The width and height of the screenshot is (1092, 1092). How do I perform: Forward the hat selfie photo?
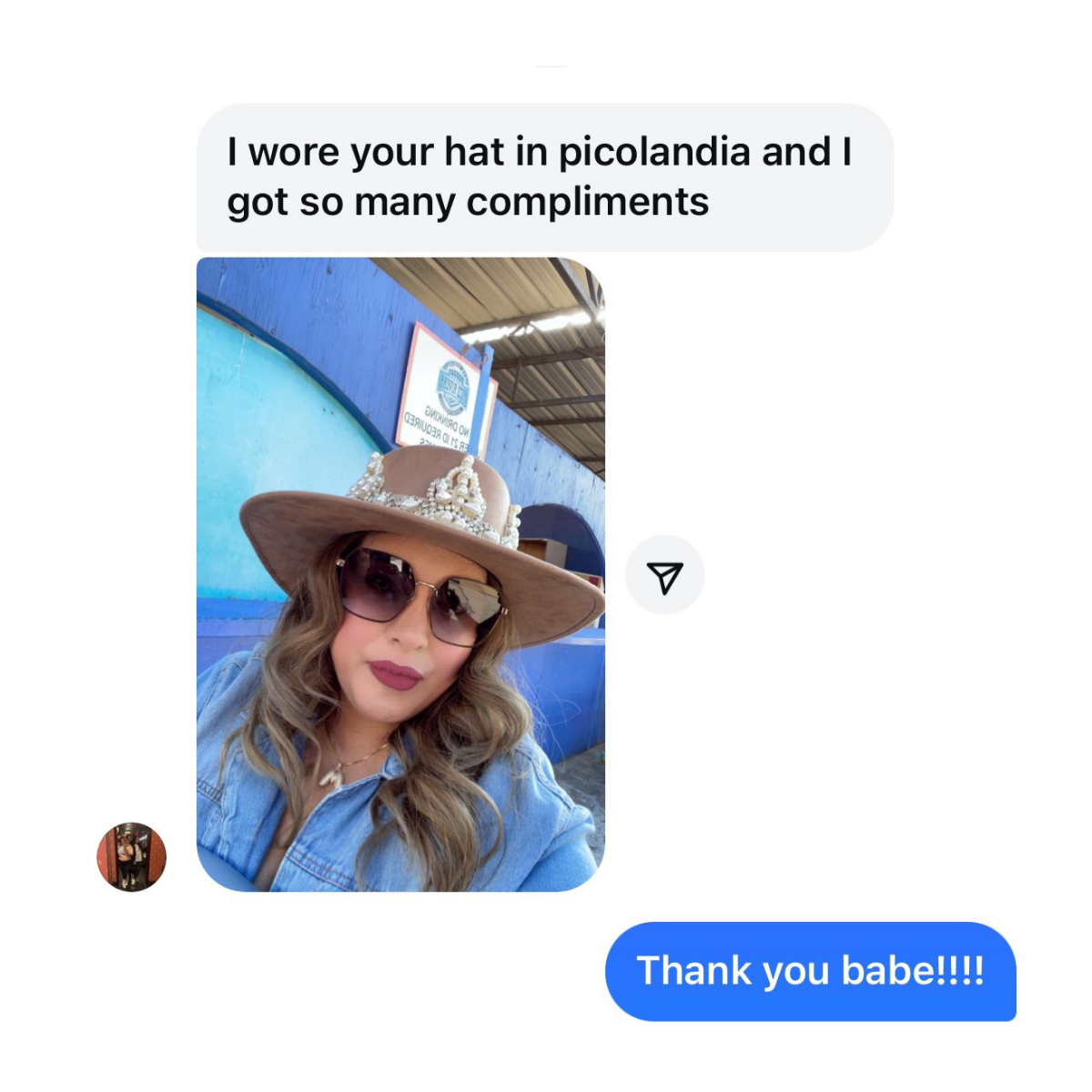664,575
